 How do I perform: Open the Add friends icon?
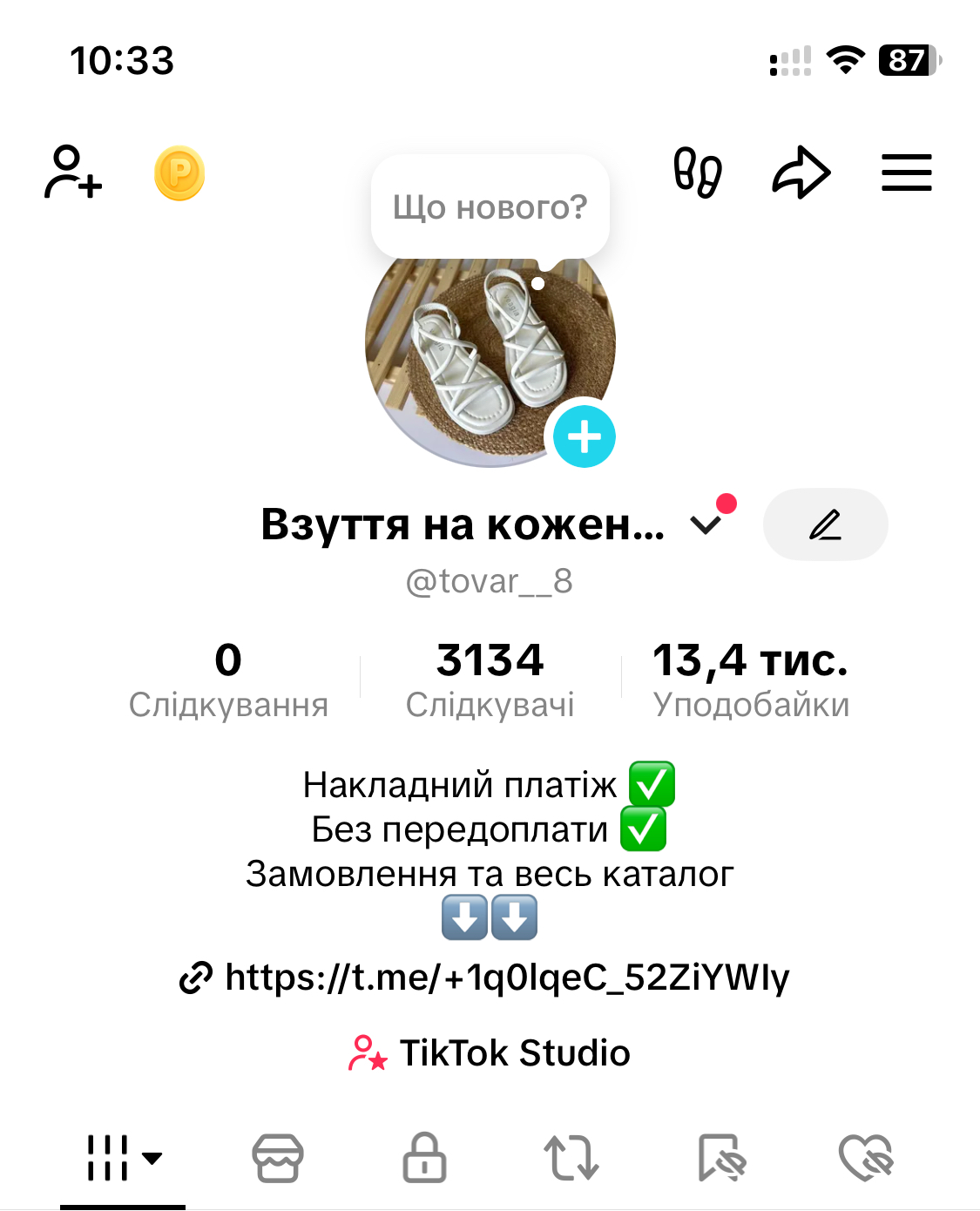72,173
